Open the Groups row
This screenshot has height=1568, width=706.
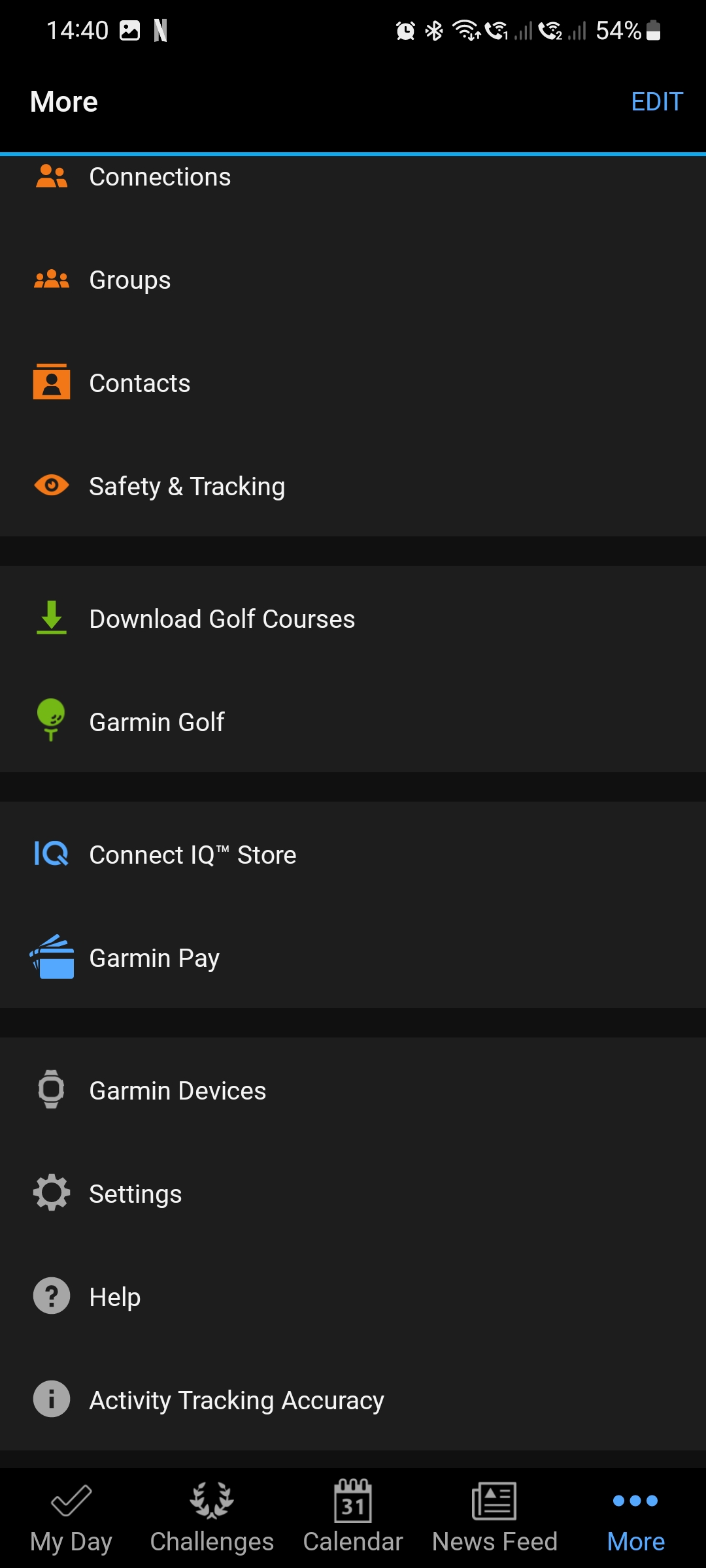click(x=353, y=280)
